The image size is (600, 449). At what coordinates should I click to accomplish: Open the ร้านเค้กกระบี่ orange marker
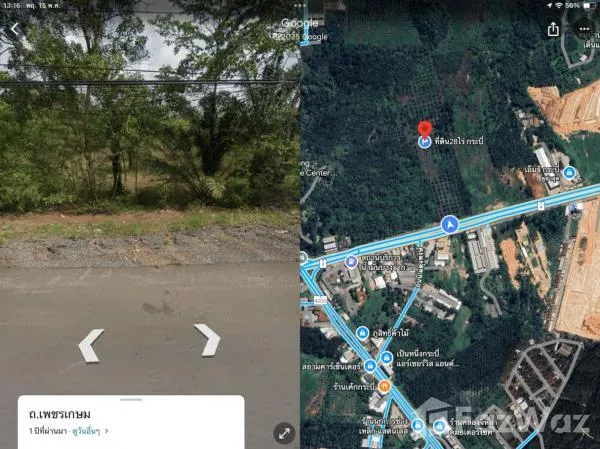(383, 386)
